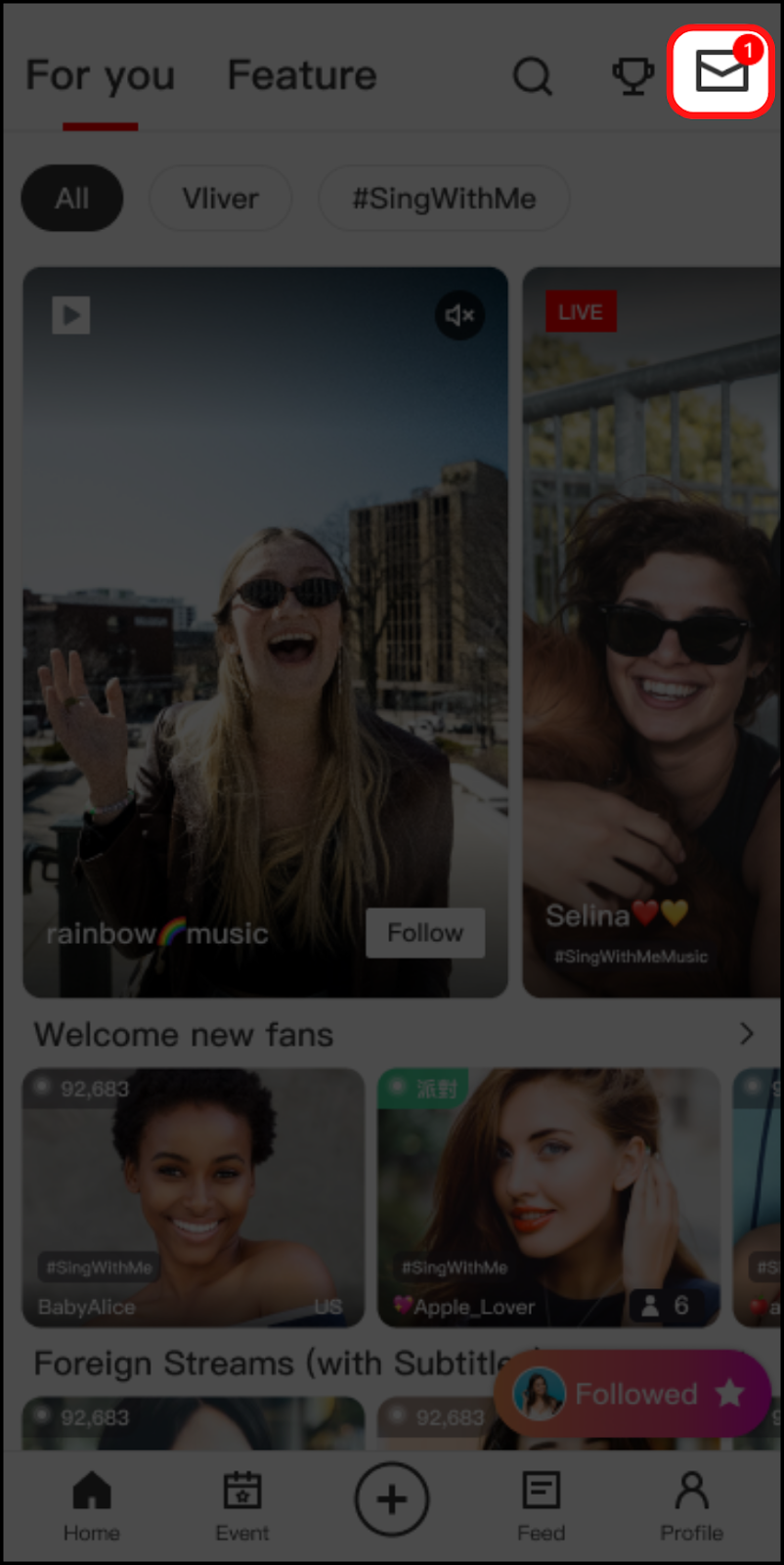The width and height of the screenshot is (784, 1565).
Task: Follow rainbowmusic via the Follow button
Action: [424, 932]
